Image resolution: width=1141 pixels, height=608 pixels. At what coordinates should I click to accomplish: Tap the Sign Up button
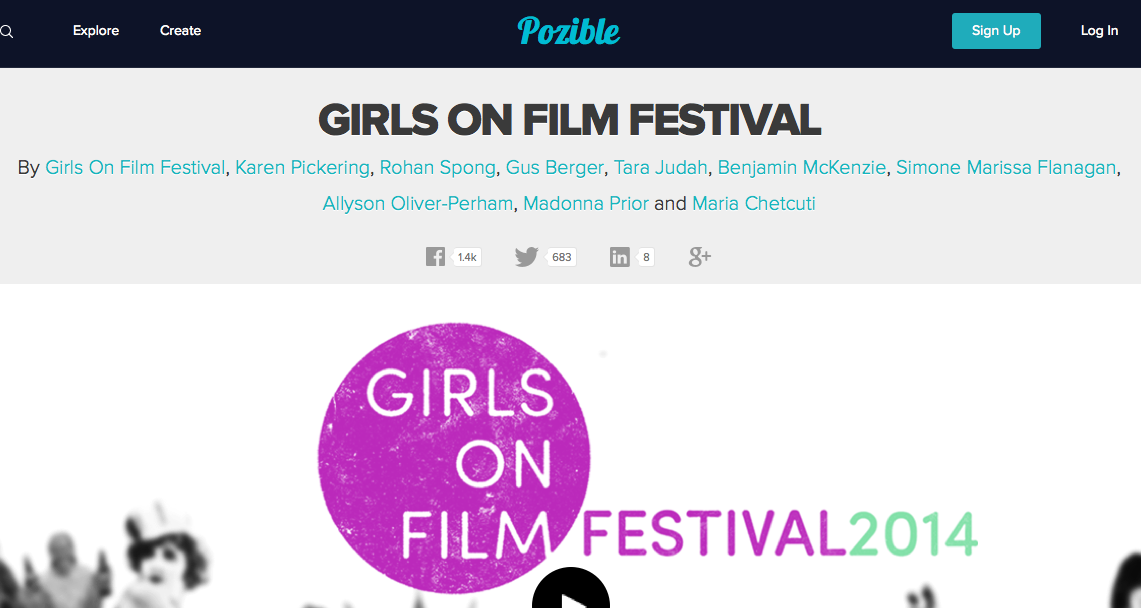pos(995,31)
